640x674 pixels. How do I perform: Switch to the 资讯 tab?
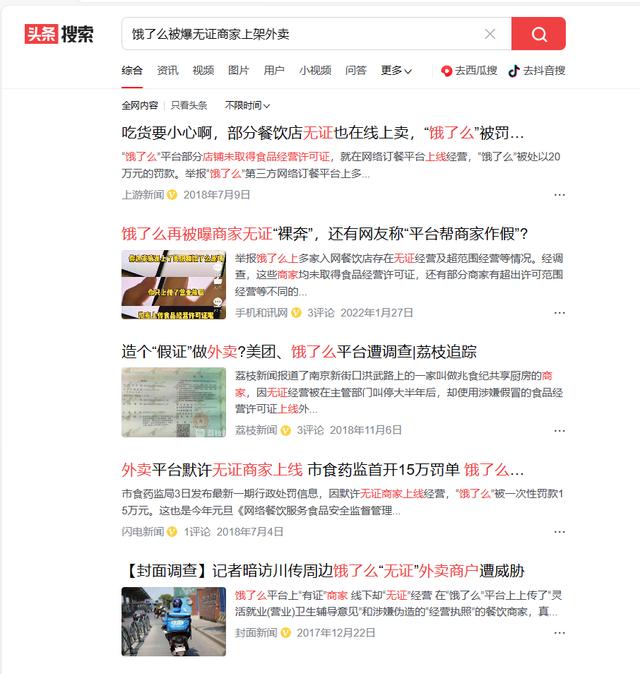coord(167,71)
